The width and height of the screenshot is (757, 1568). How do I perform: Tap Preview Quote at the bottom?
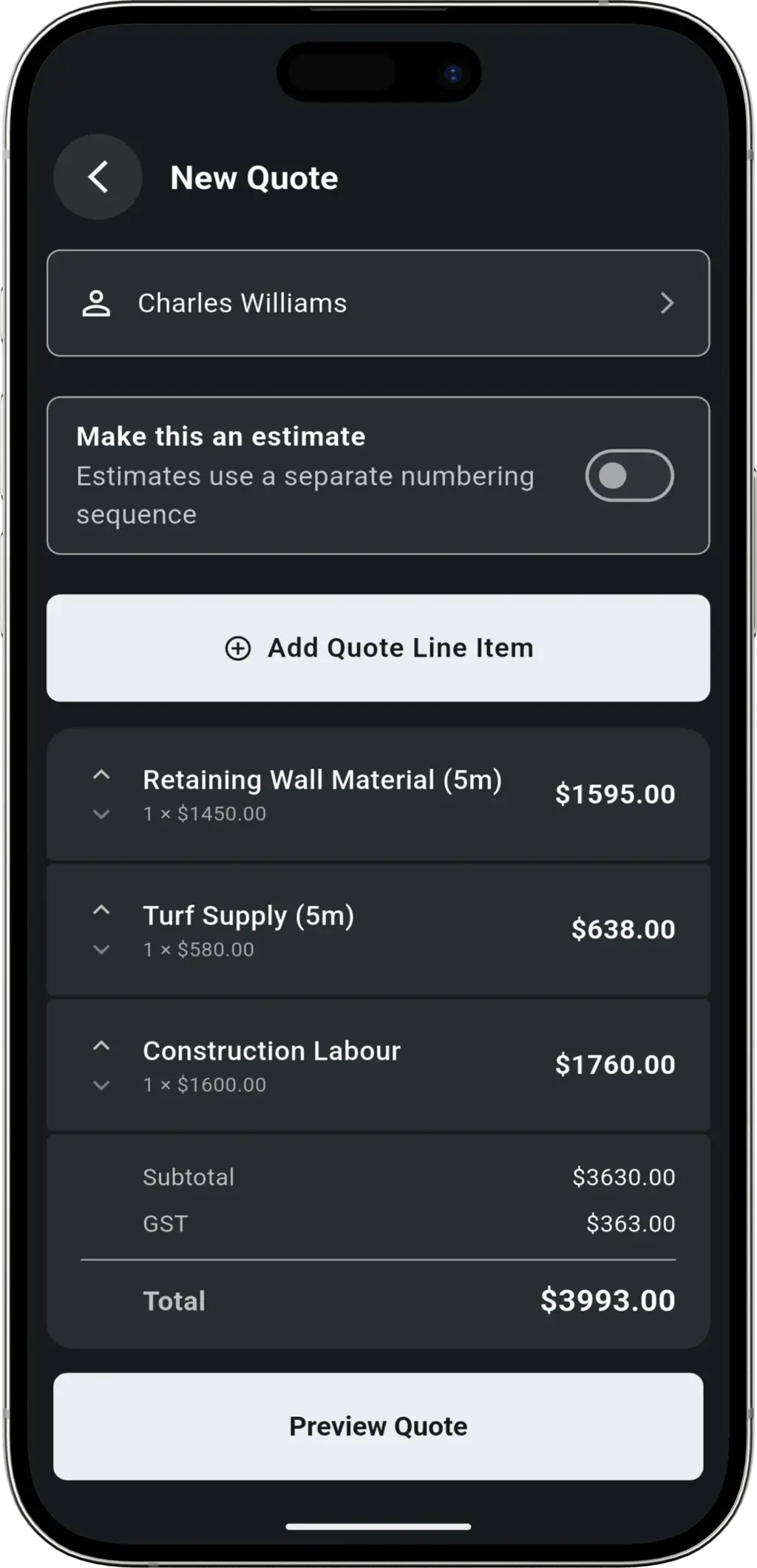click(378, 1426)
